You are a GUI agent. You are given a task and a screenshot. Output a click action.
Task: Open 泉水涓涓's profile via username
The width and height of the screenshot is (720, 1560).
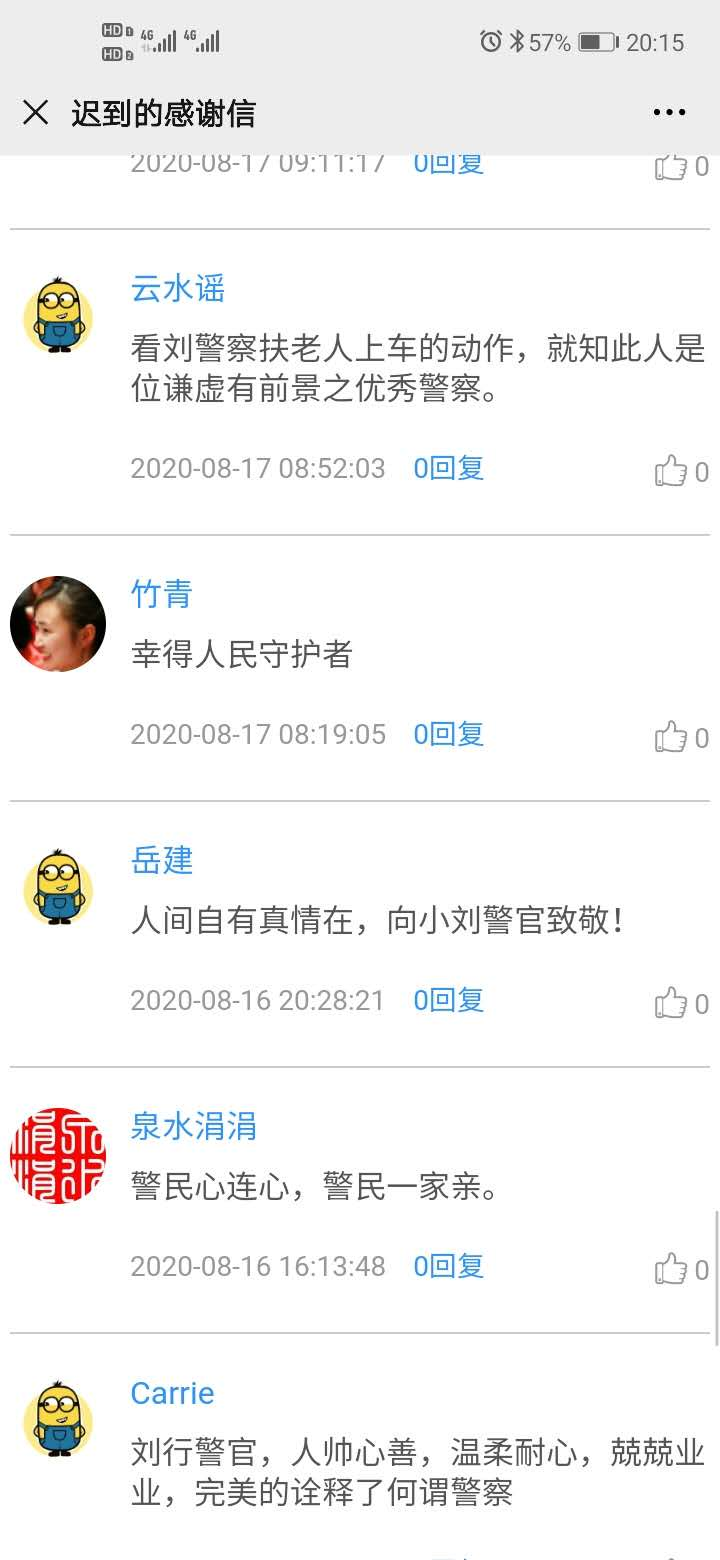pyautogui.click(x=194, y=1127)
